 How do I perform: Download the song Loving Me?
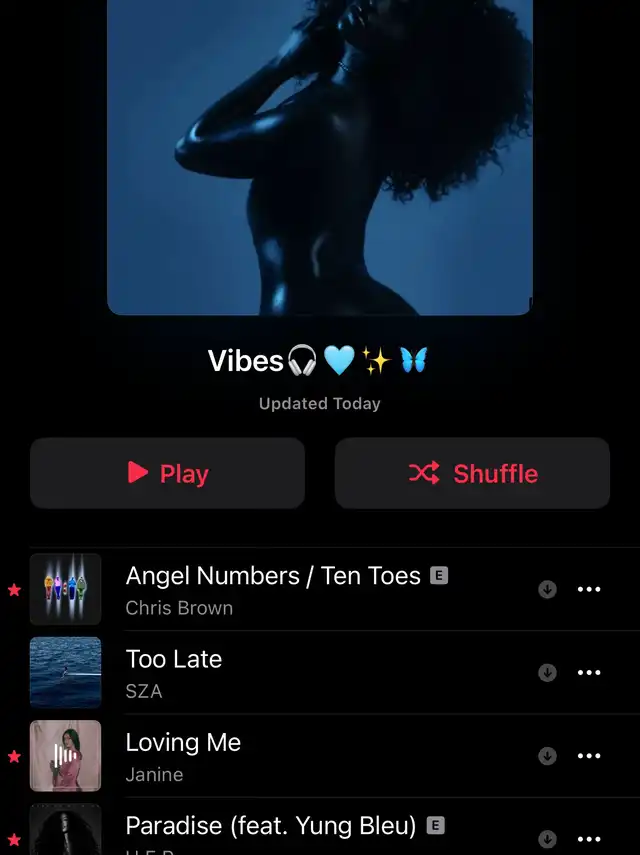(547, 756)
